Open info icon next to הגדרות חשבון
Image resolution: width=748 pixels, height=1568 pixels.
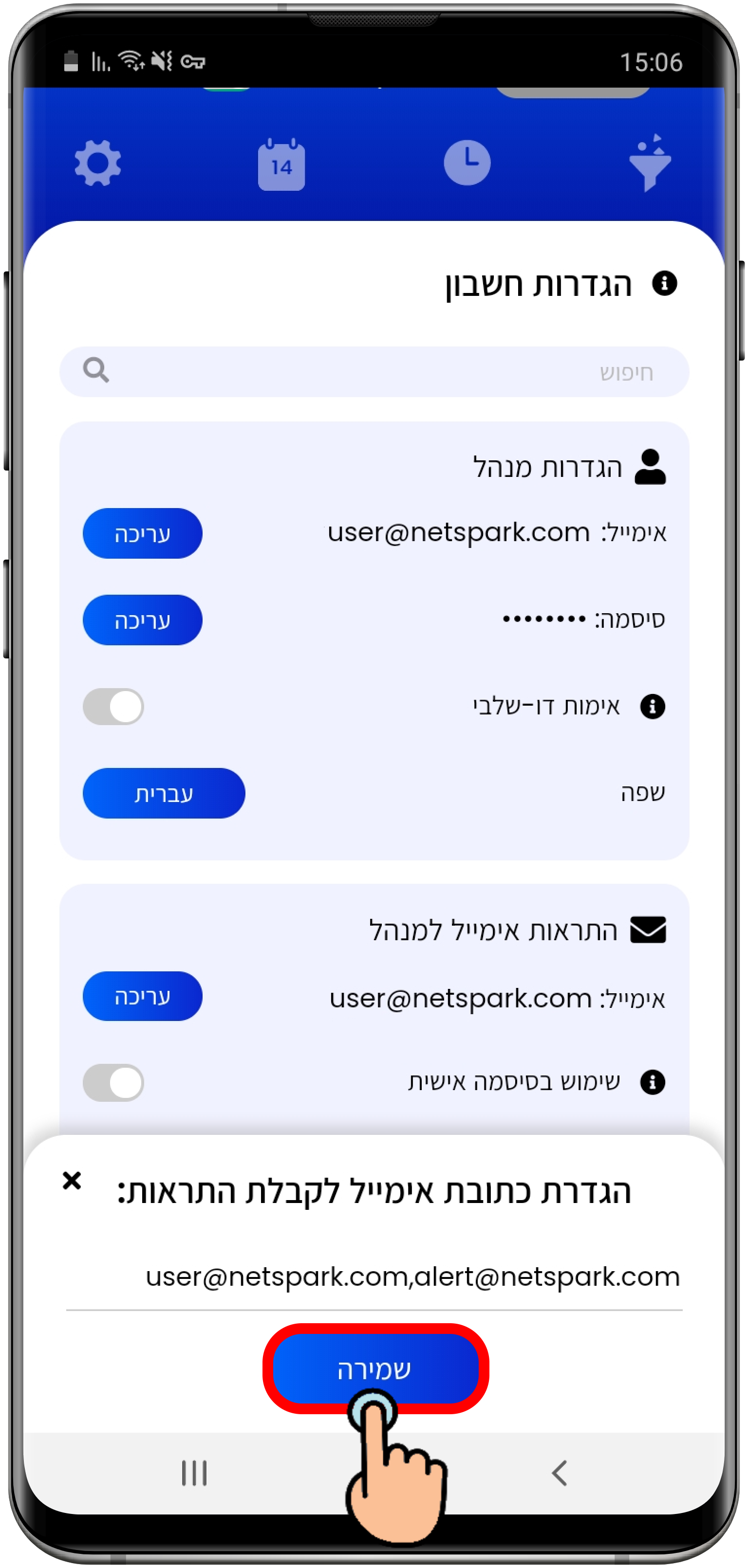pos(665,284)
